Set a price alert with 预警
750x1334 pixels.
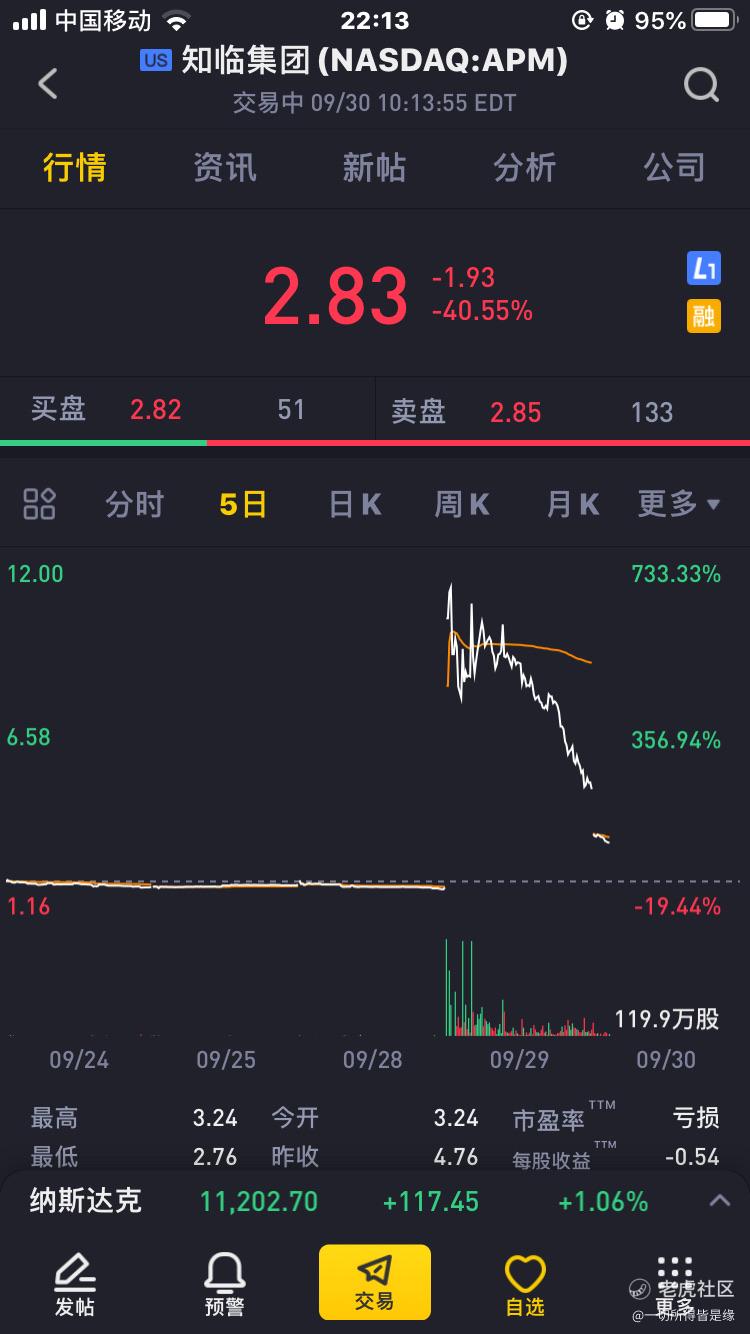point(225,1285)
